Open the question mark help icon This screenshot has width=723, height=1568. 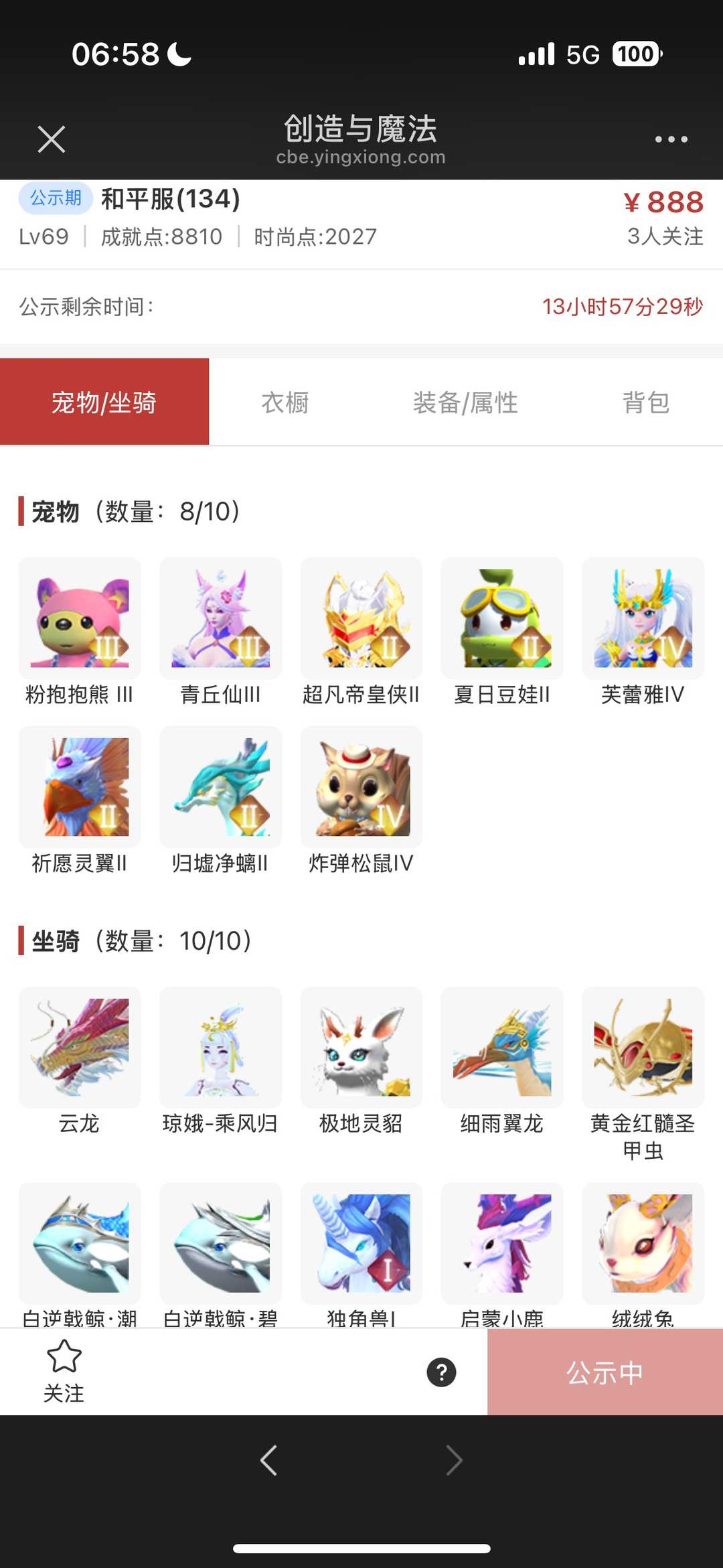click(441, 1372)
